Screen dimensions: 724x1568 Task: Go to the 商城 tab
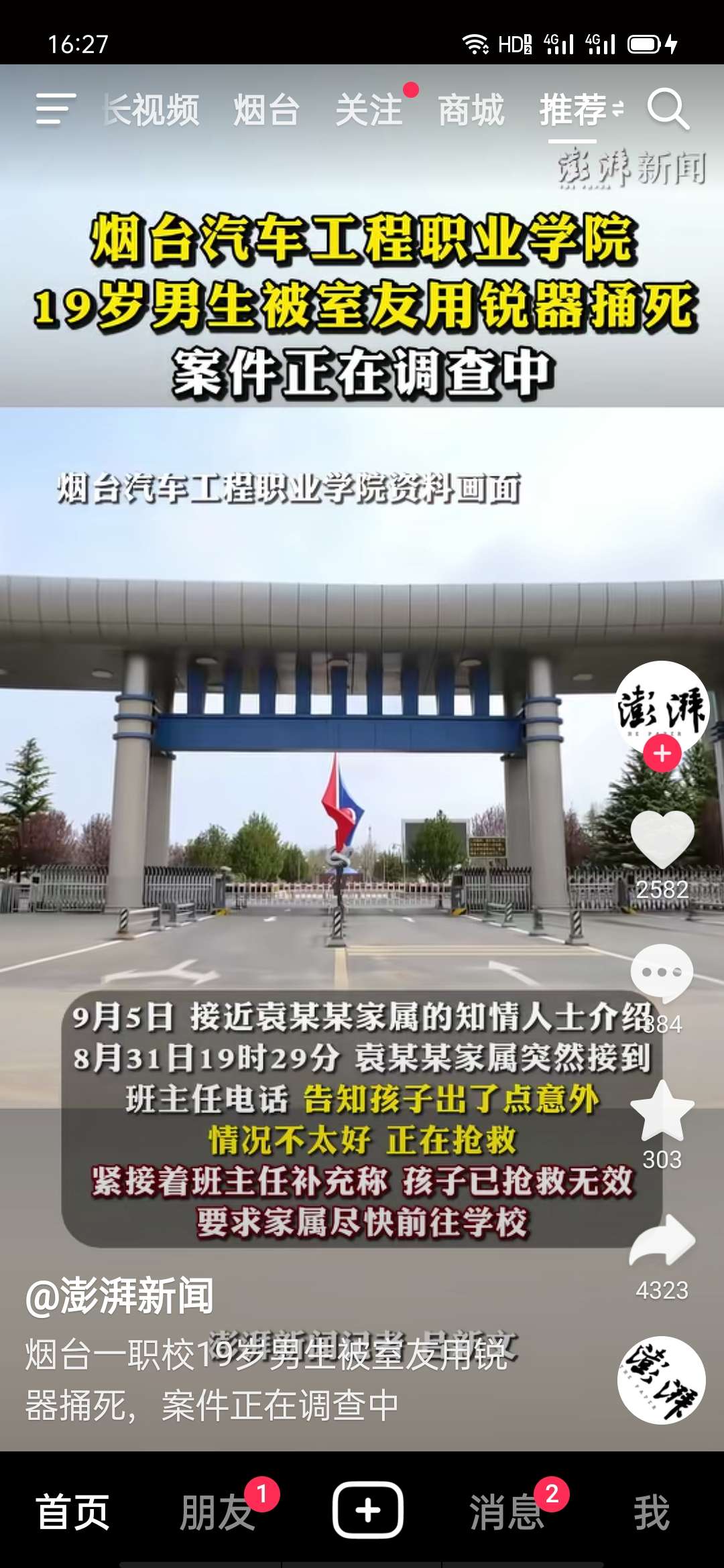(471, 111)
